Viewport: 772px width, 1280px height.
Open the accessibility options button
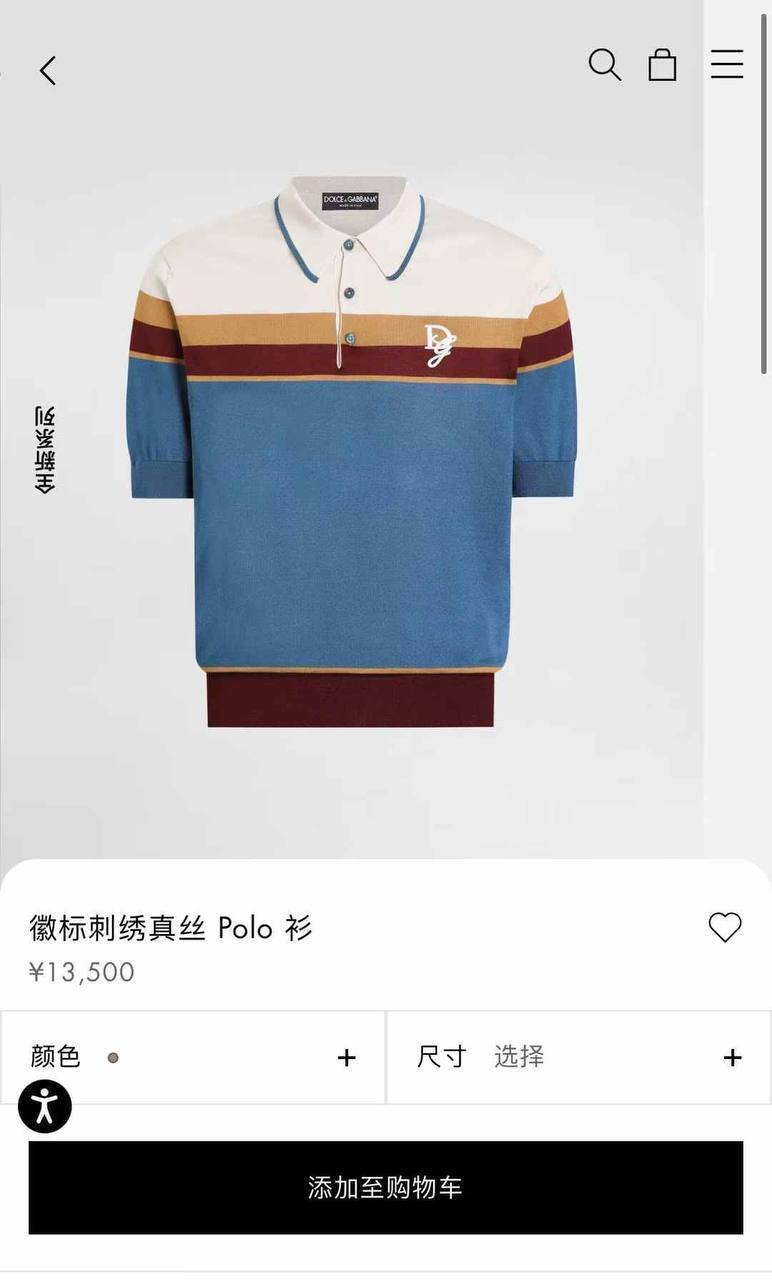[x=45, y=1106]
